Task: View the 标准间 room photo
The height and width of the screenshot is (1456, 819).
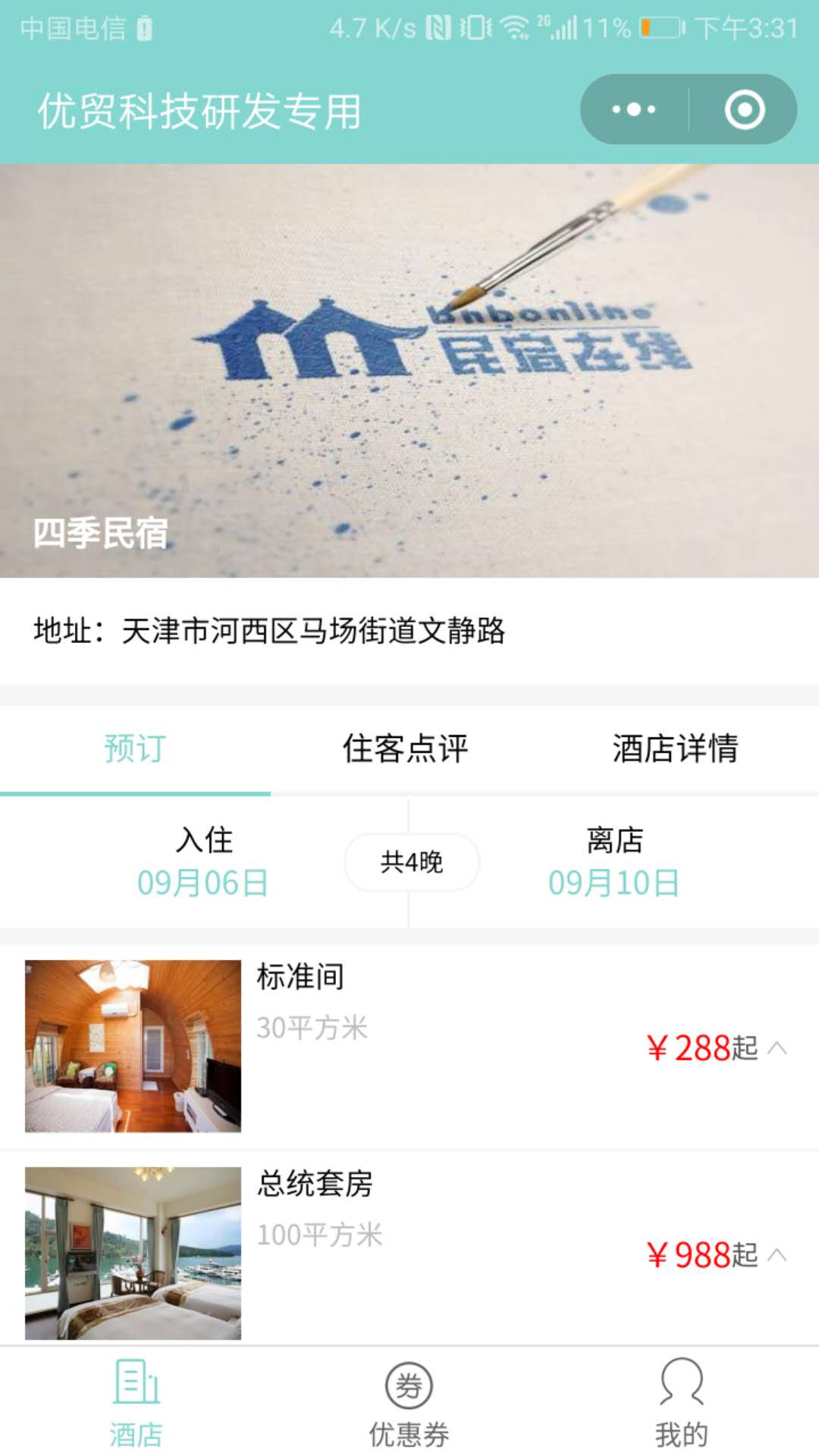Action: (133, 1046)
